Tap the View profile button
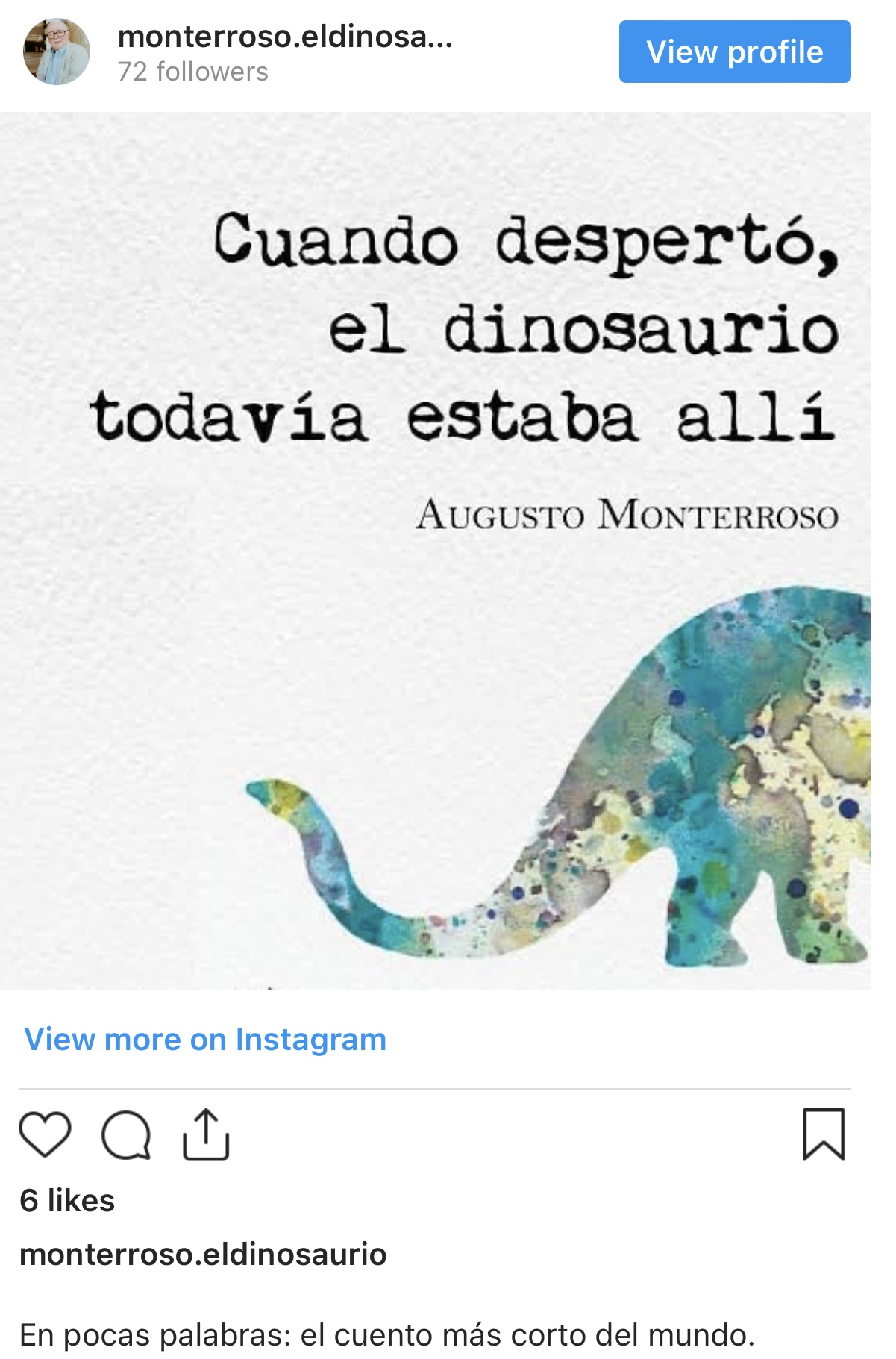896x1359 pixels. 734,51
